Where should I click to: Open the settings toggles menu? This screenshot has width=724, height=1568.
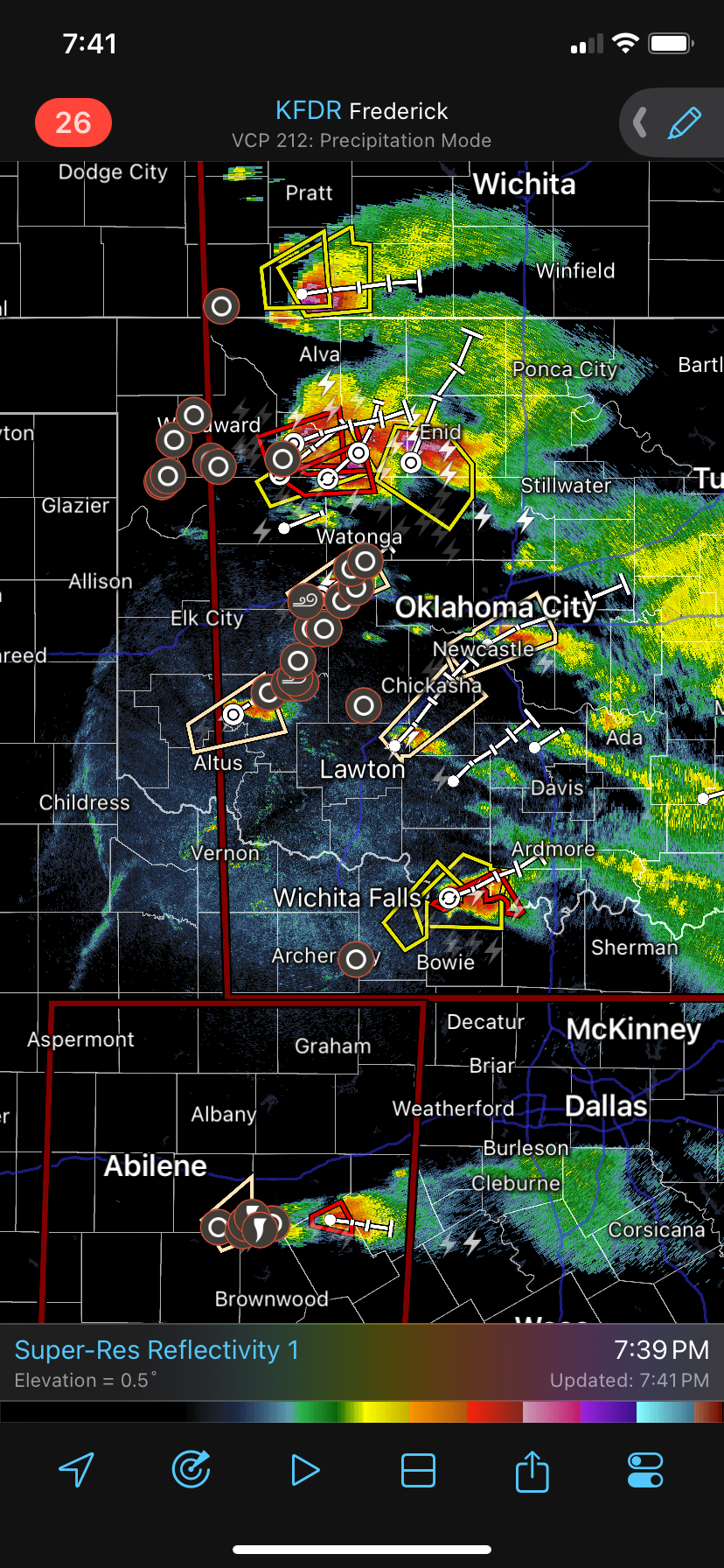(x=645, y=1470)
